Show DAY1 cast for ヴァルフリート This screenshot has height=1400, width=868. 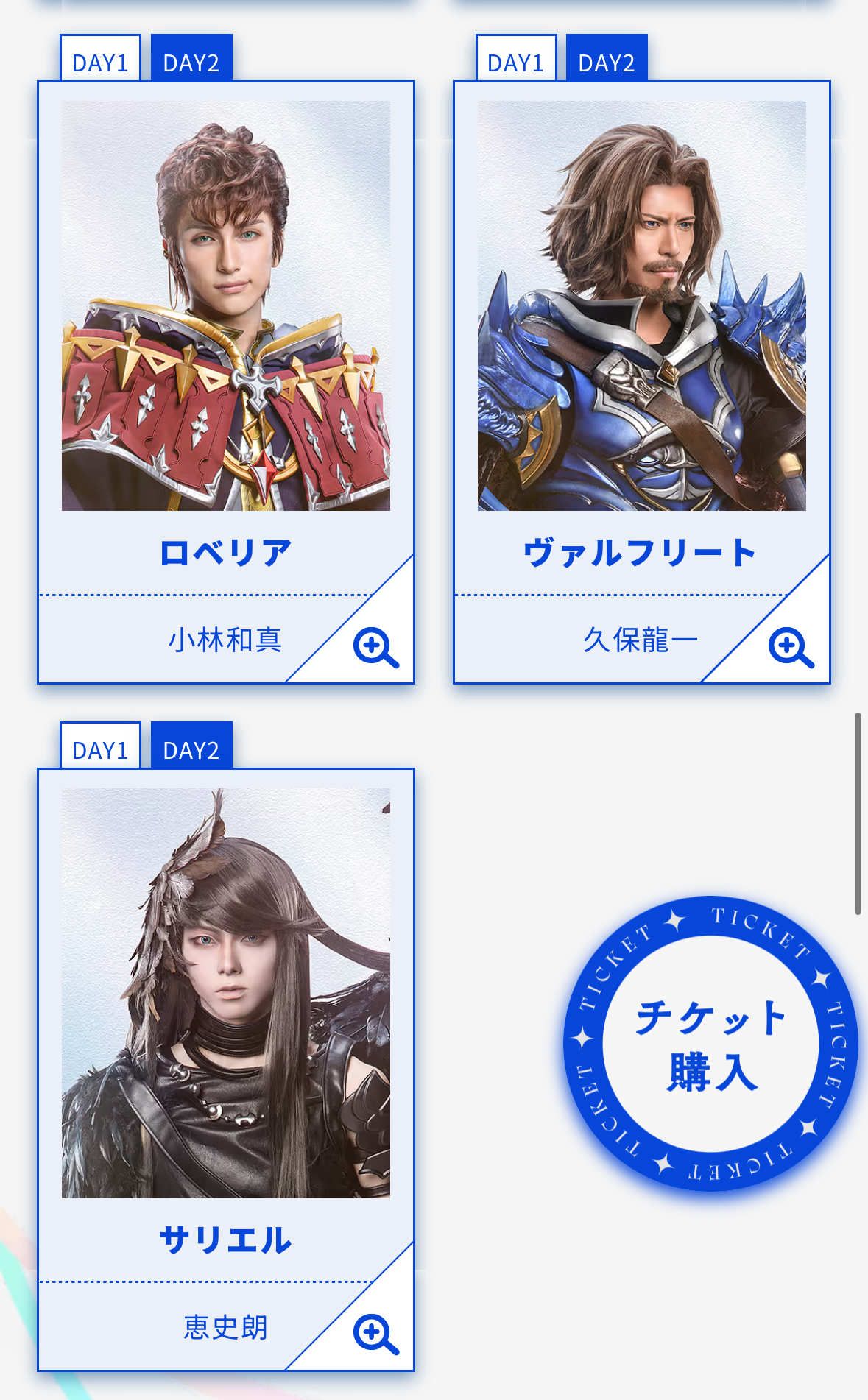515,60
